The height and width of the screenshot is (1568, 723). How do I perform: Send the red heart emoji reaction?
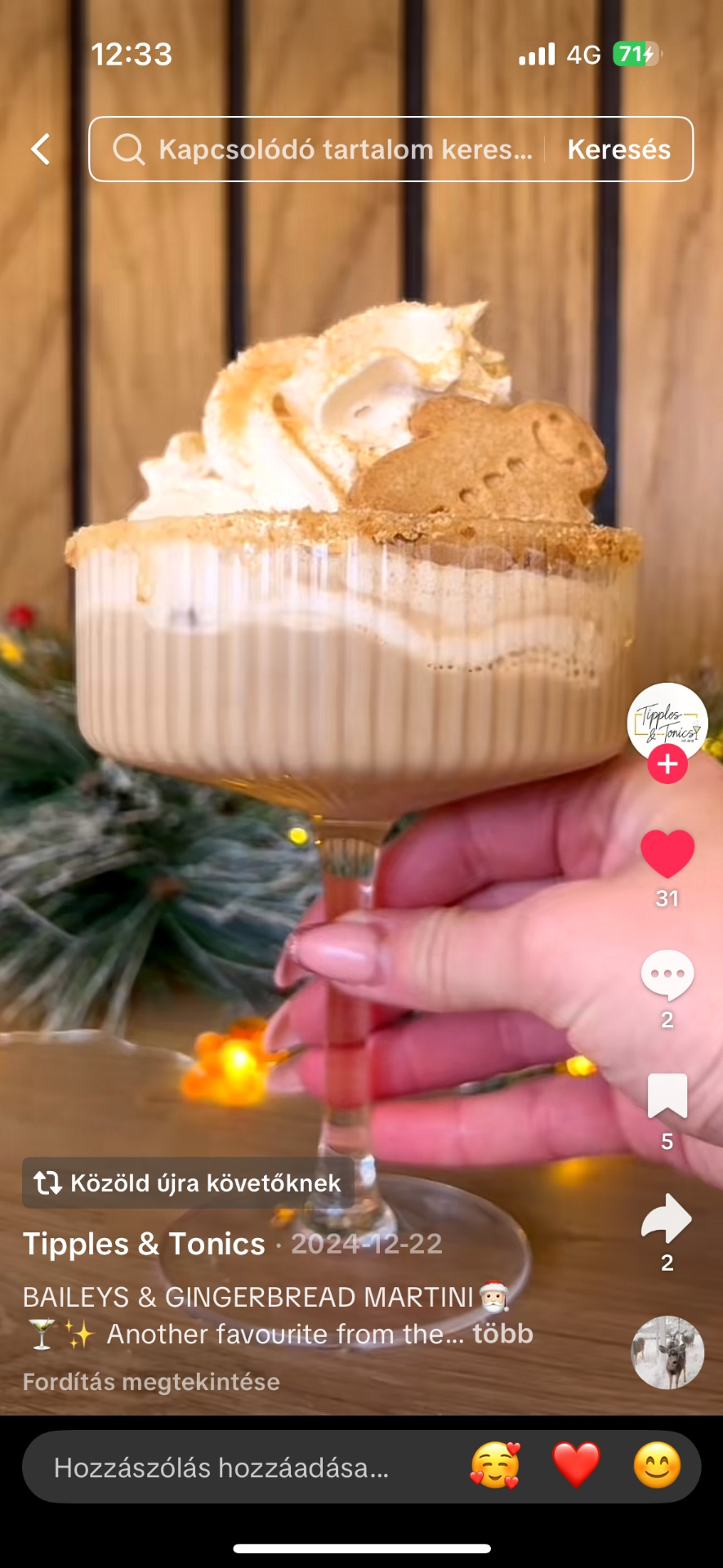click(x=576, y=1466)
